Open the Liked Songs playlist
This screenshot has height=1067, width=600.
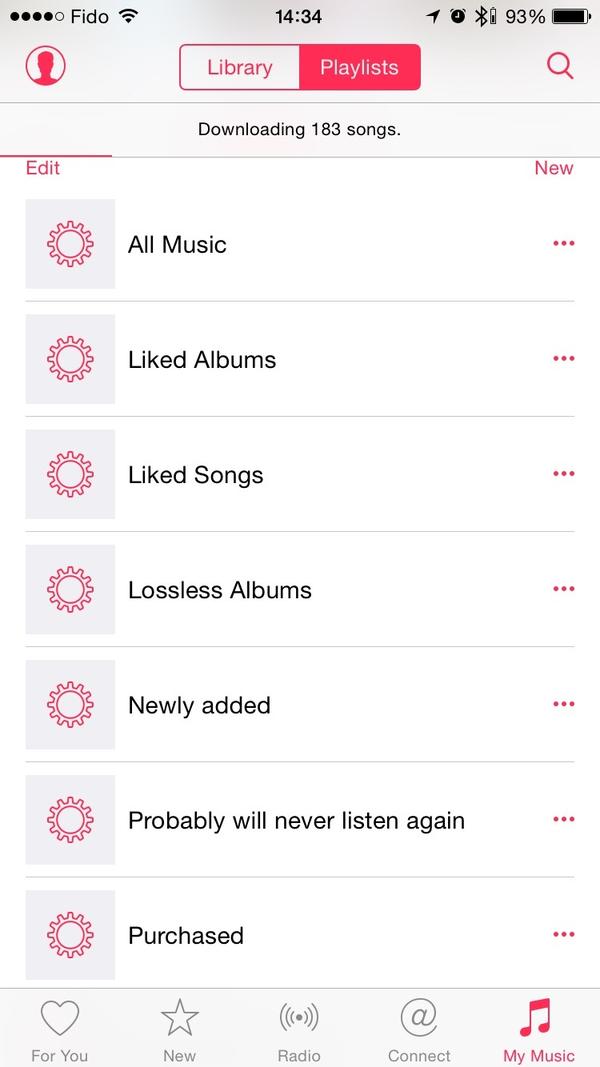click(195, 475)
